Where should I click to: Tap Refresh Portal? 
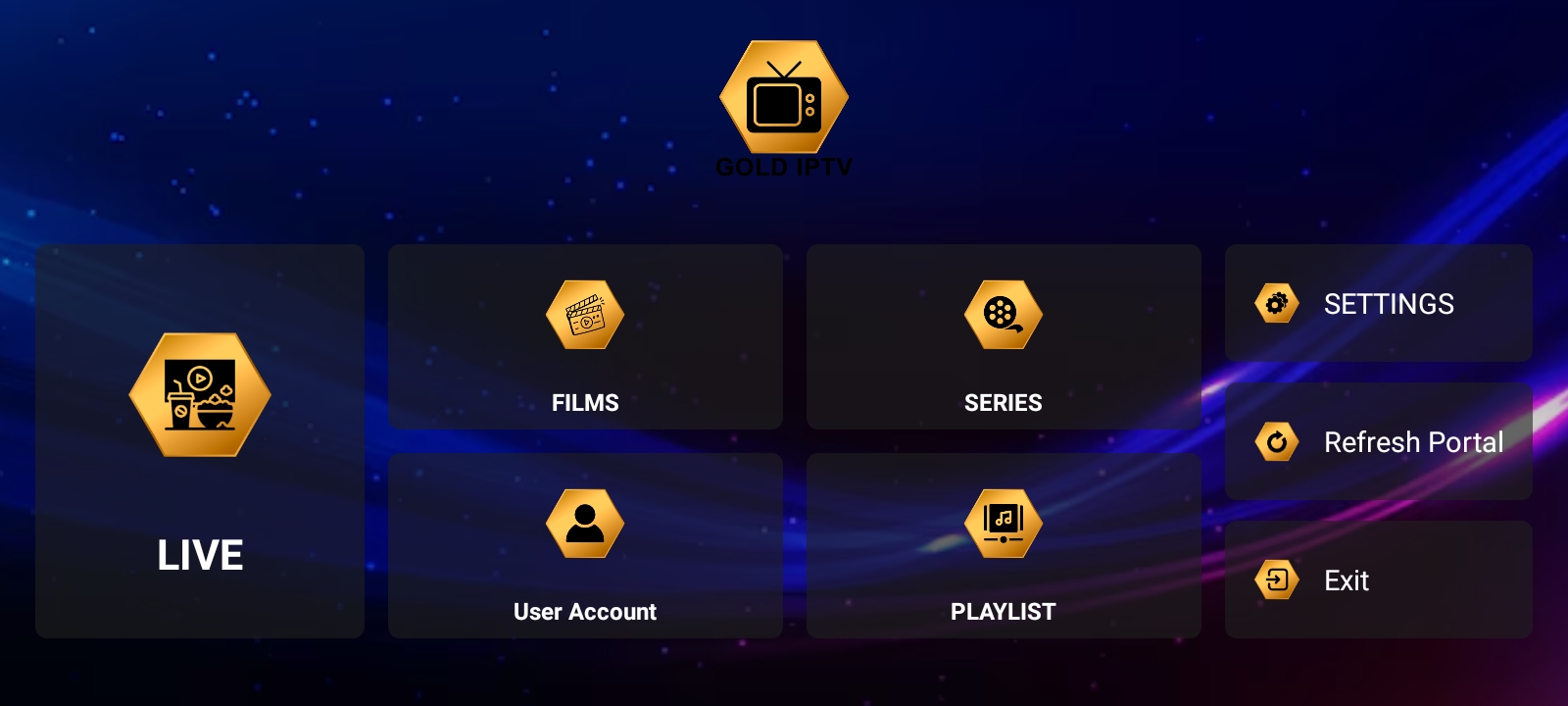click(1378, 441)
